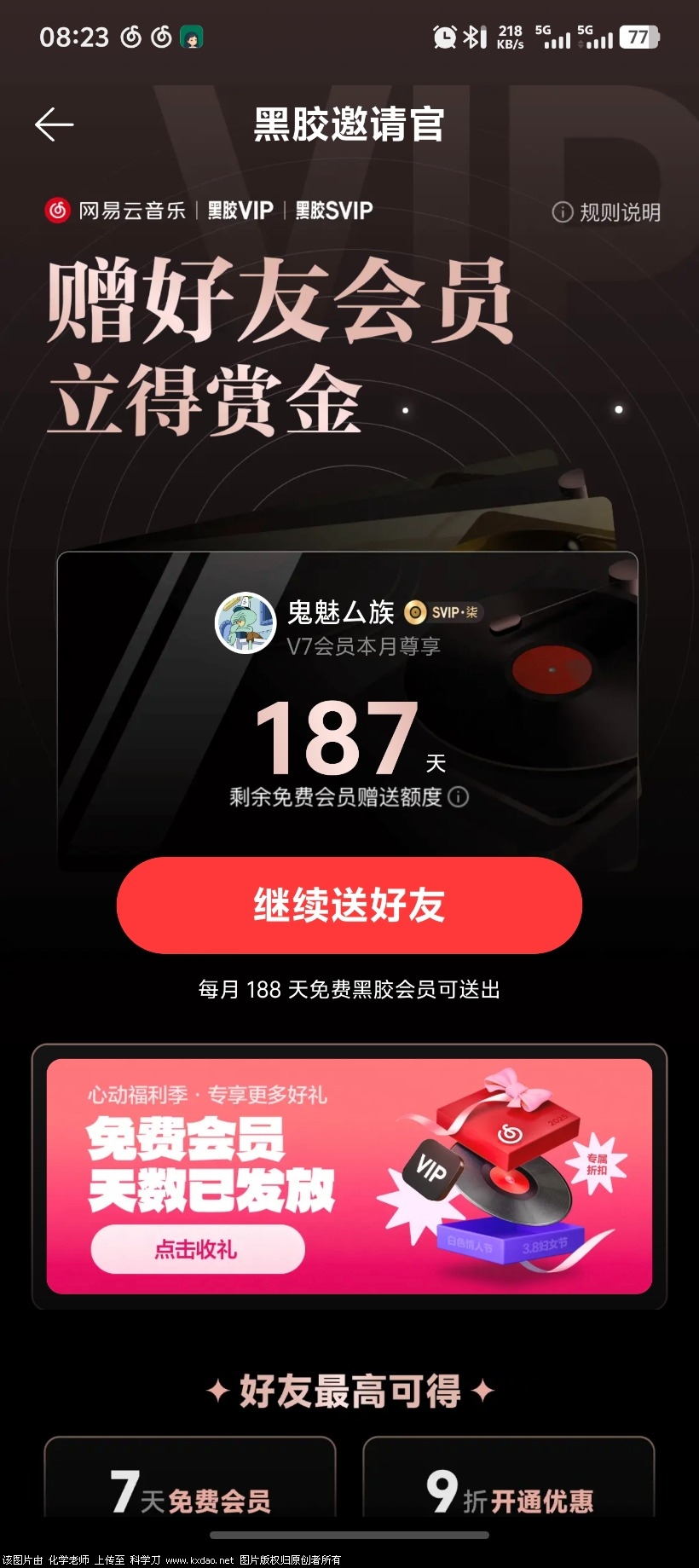The width and height of the screenshot is (699, 1568).
Task: Open 鬼魅ム族 profile avatar
Action: (x=246, y=623)
